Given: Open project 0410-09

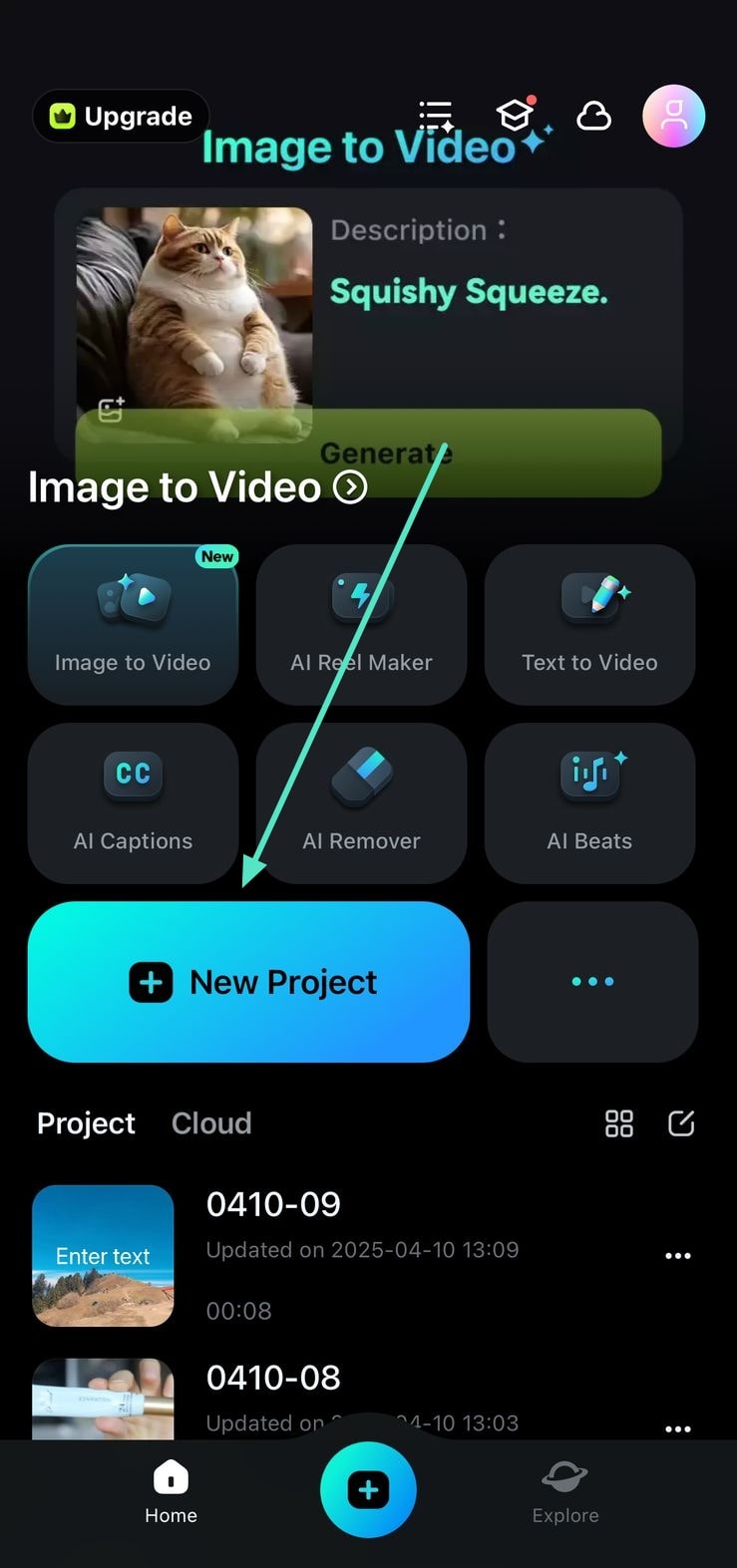Looking at the screenshot, I should (273, 1205).
